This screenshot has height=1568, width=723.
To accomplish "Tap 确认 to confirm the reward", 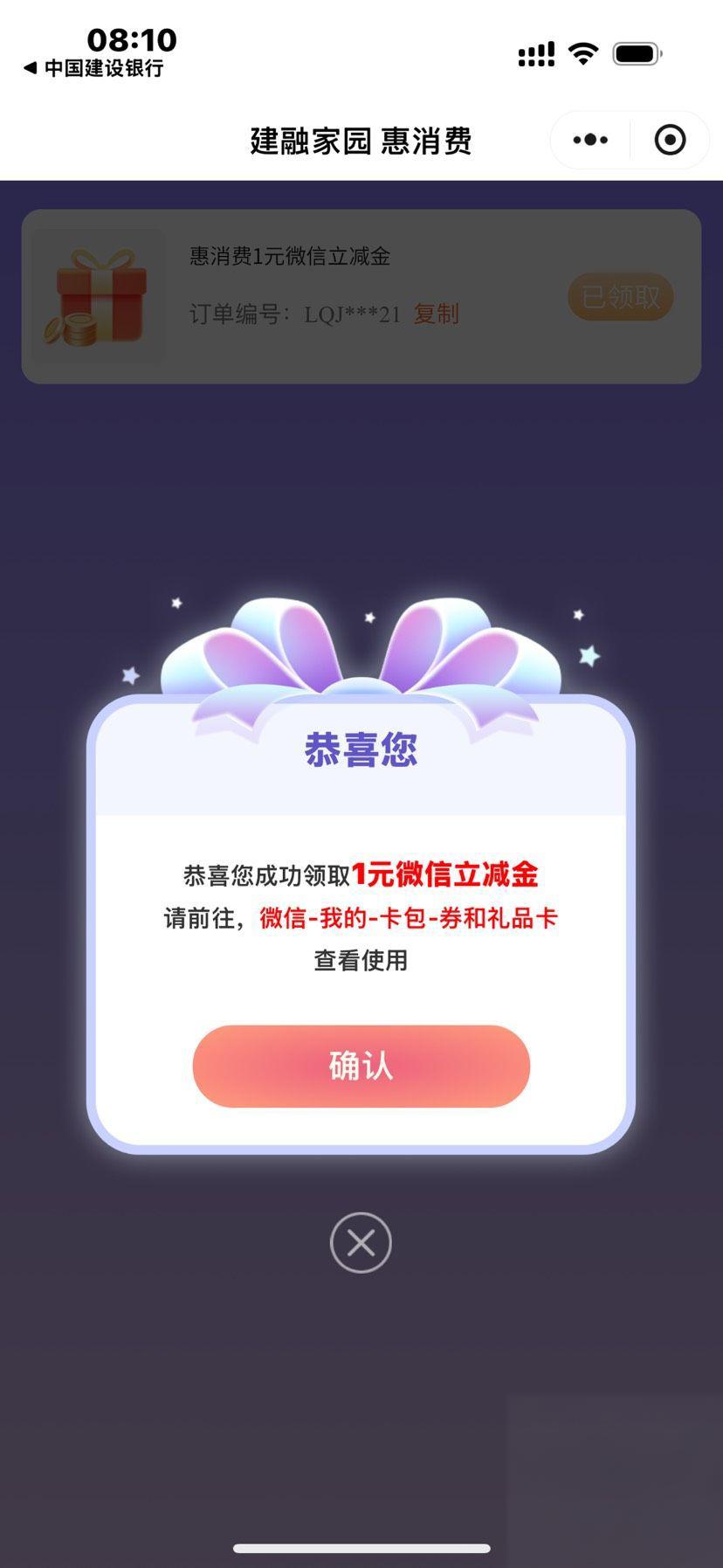I will pyautogui.click(x=361, y=1066).
